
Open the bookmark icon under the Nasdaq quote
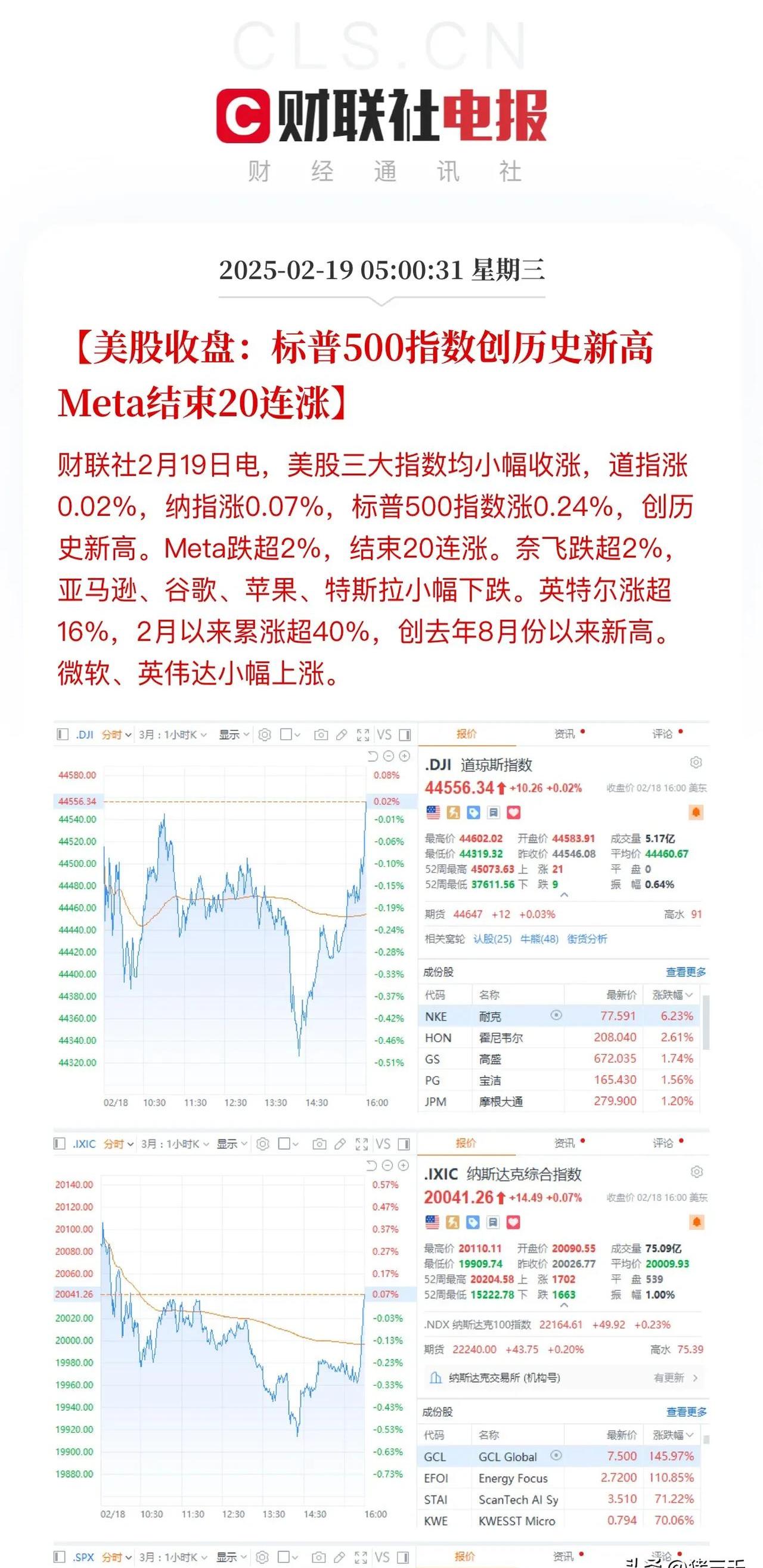coord(493,1221)
